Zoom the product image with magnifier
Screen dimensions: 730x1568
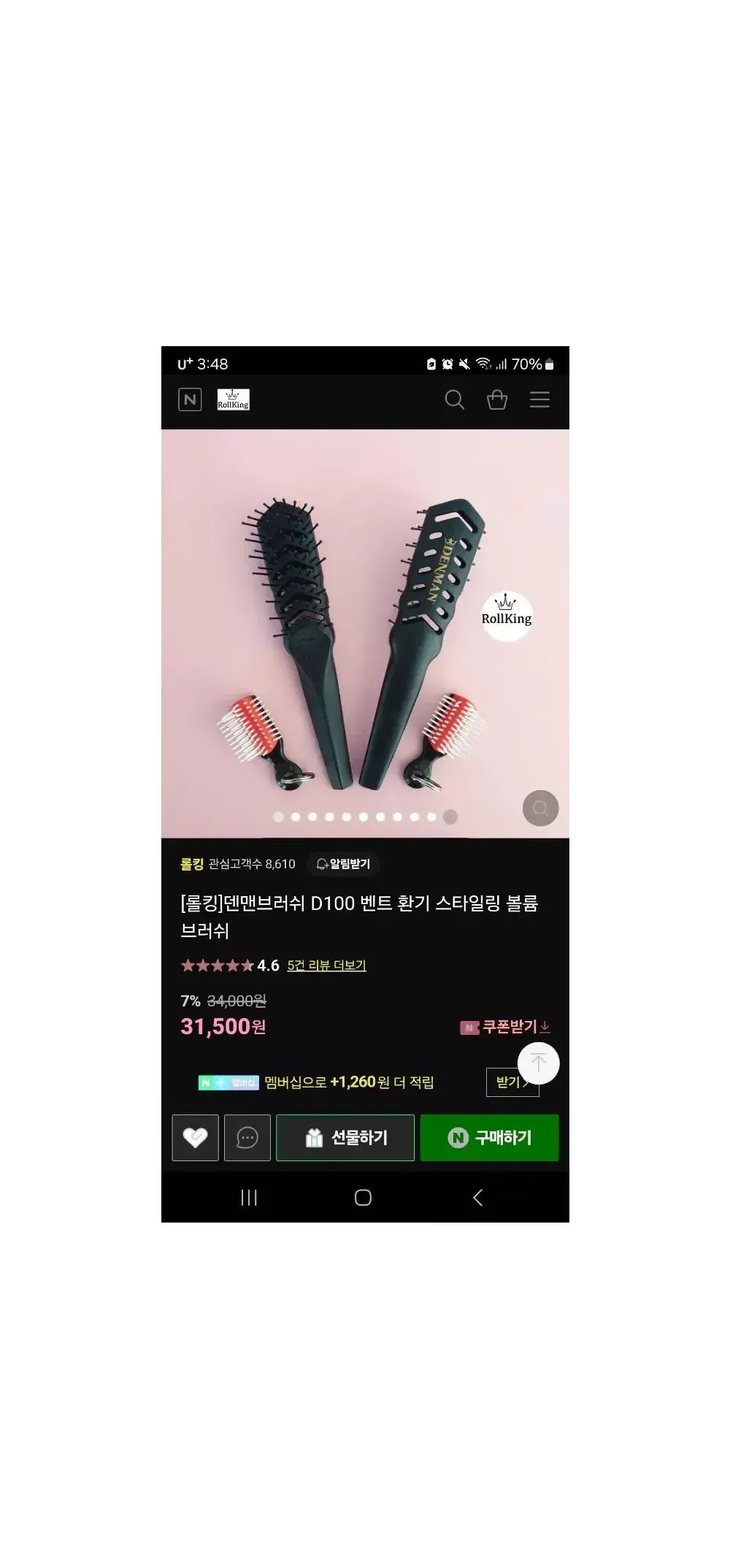tap(540, 808)
